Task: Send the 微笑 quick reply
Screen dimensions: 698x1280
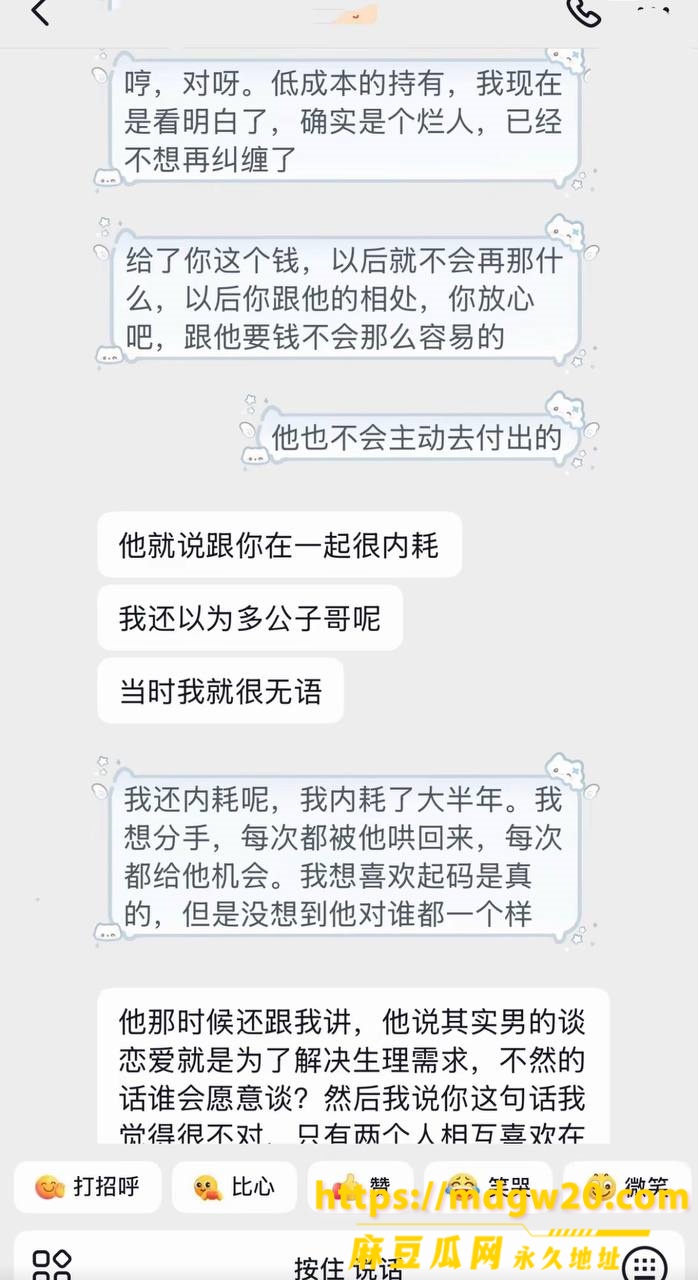Action: 627,1187
